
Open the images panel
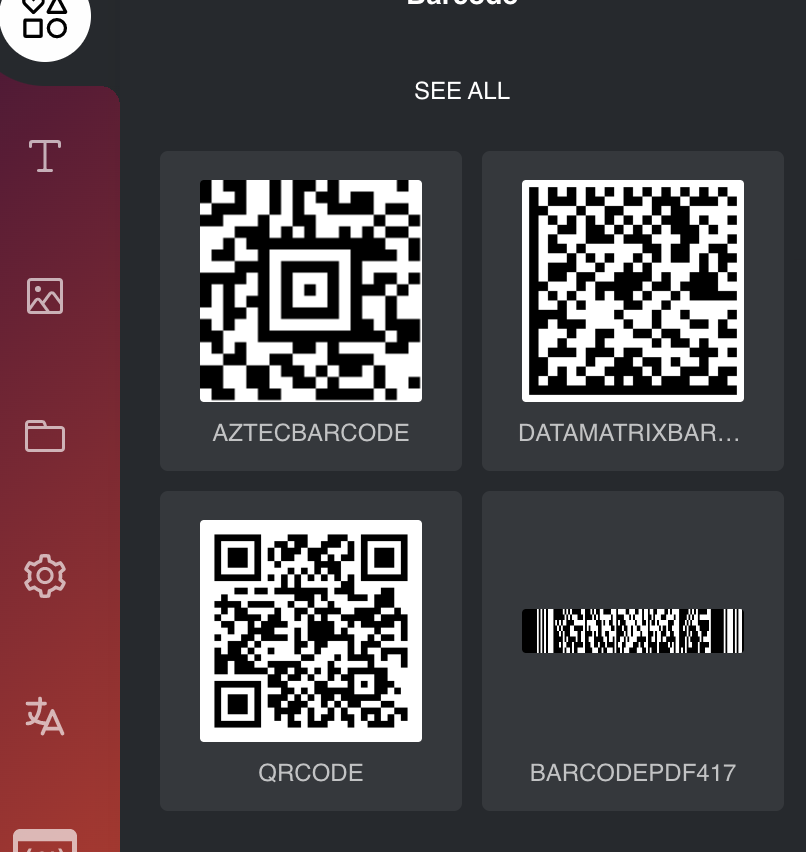pos(45,296)
